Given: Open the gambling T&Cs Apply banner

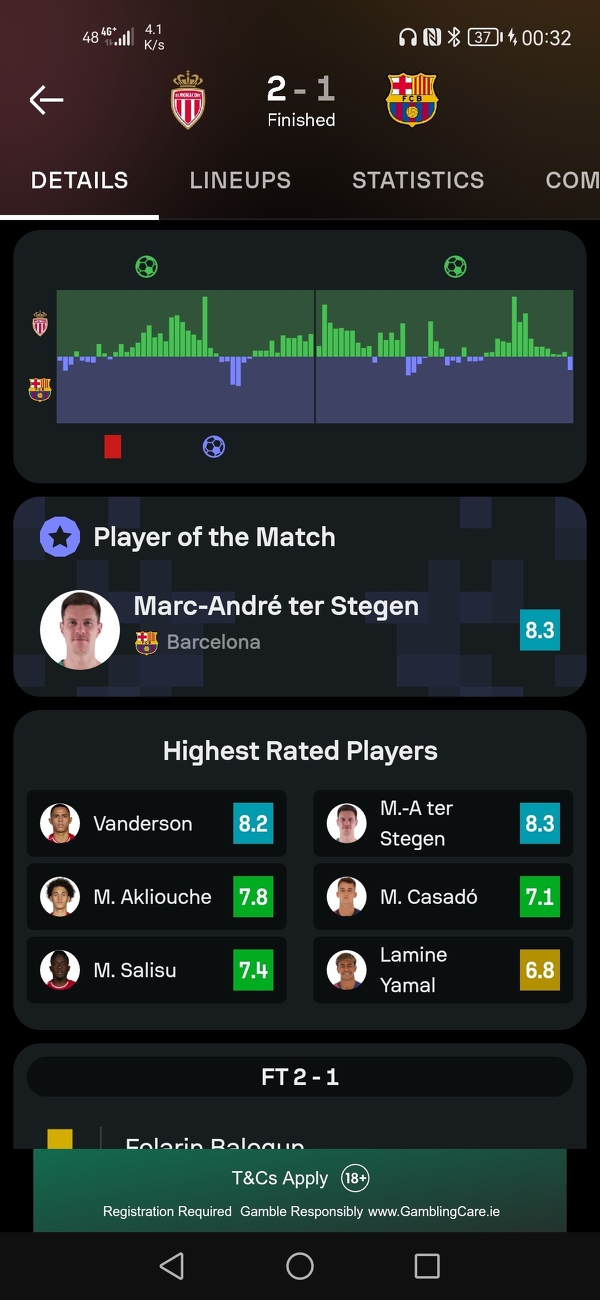Looking at the screenshot, I should tap(300, 1190).
